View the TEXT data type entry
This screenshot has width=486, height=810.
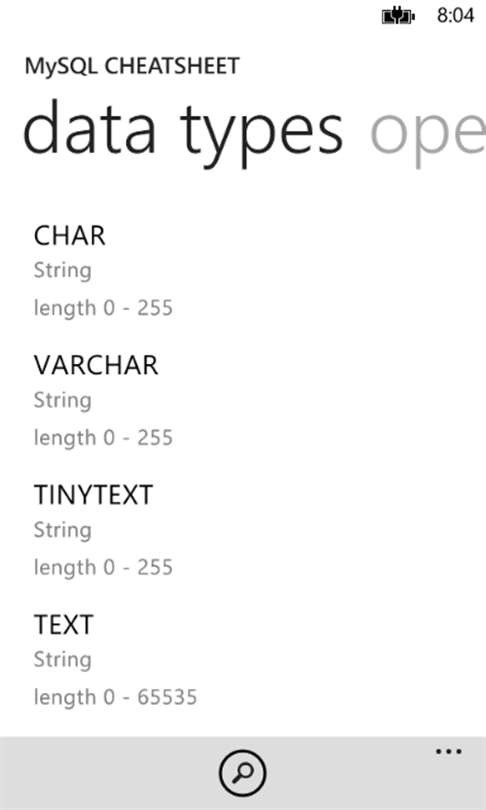(x=243, y=661)
